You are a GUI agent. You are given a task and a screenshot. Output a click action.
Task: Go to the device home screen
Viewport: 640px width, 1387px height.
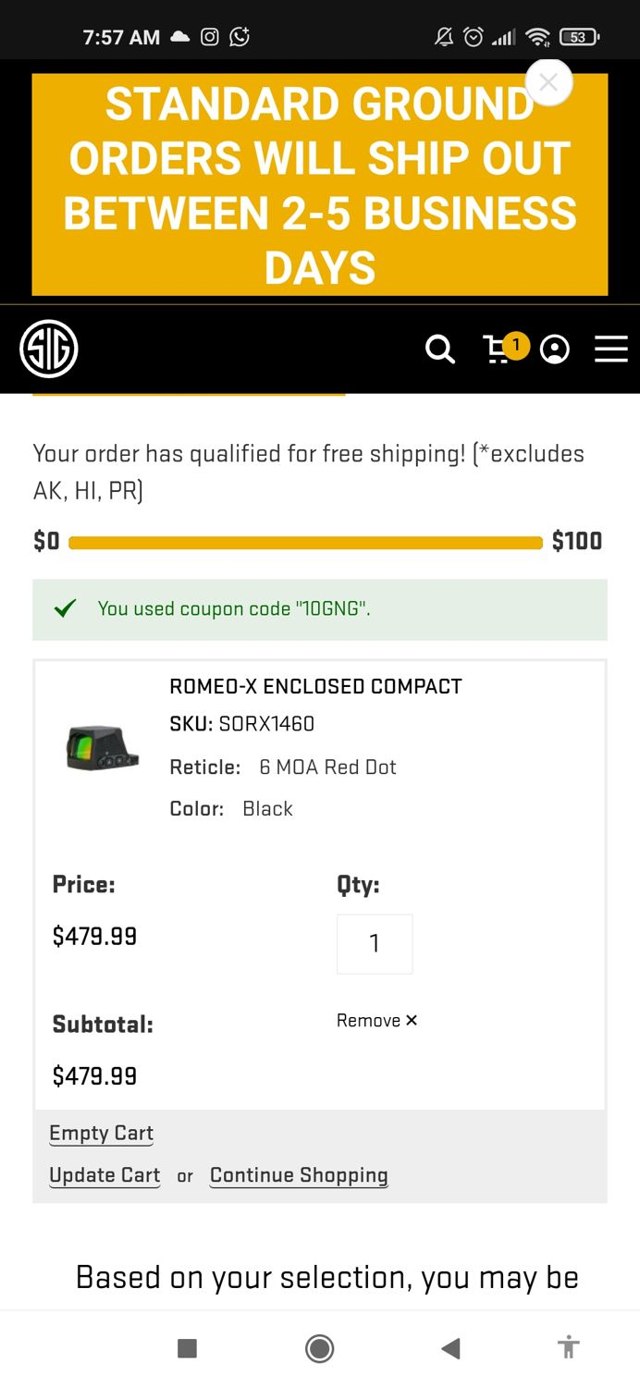(319, 1349)
